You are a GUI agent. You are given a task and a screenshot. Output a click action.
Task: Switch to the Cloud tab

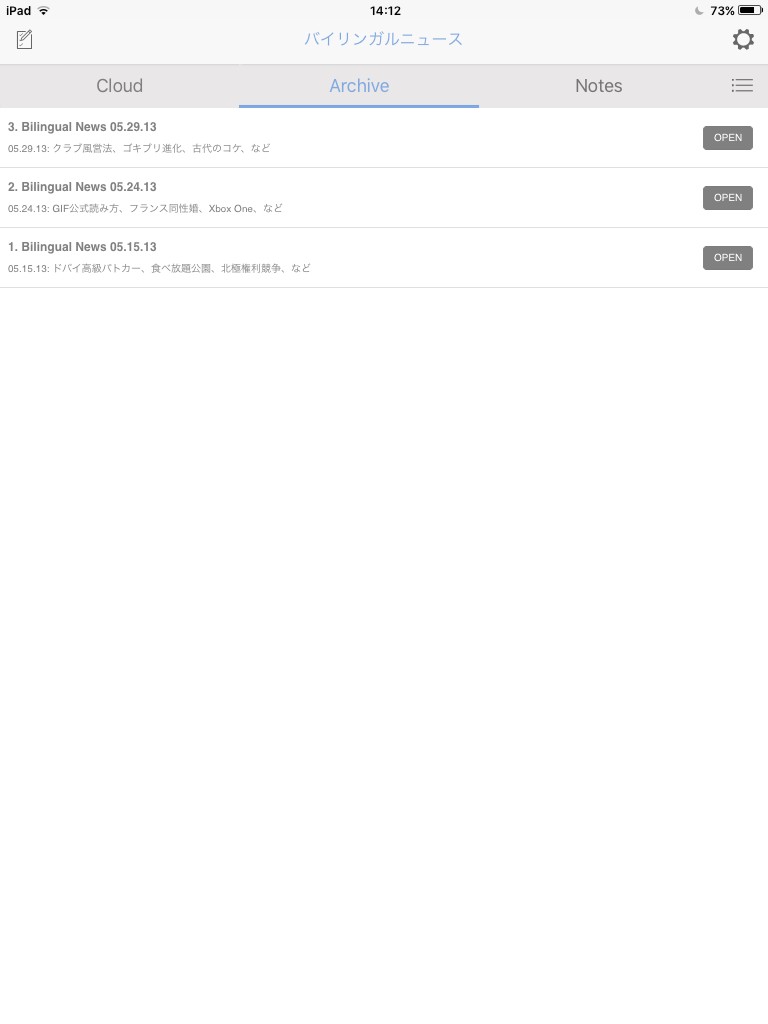click(120, 86)
